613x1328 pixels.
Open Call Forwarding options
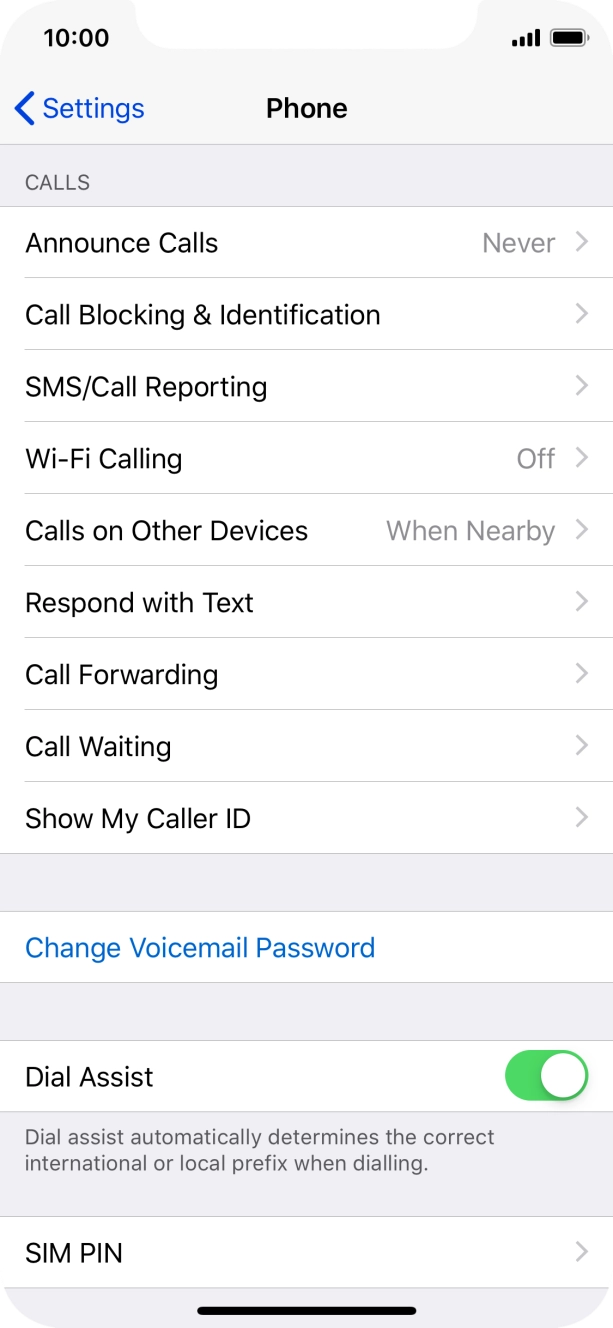306,675
